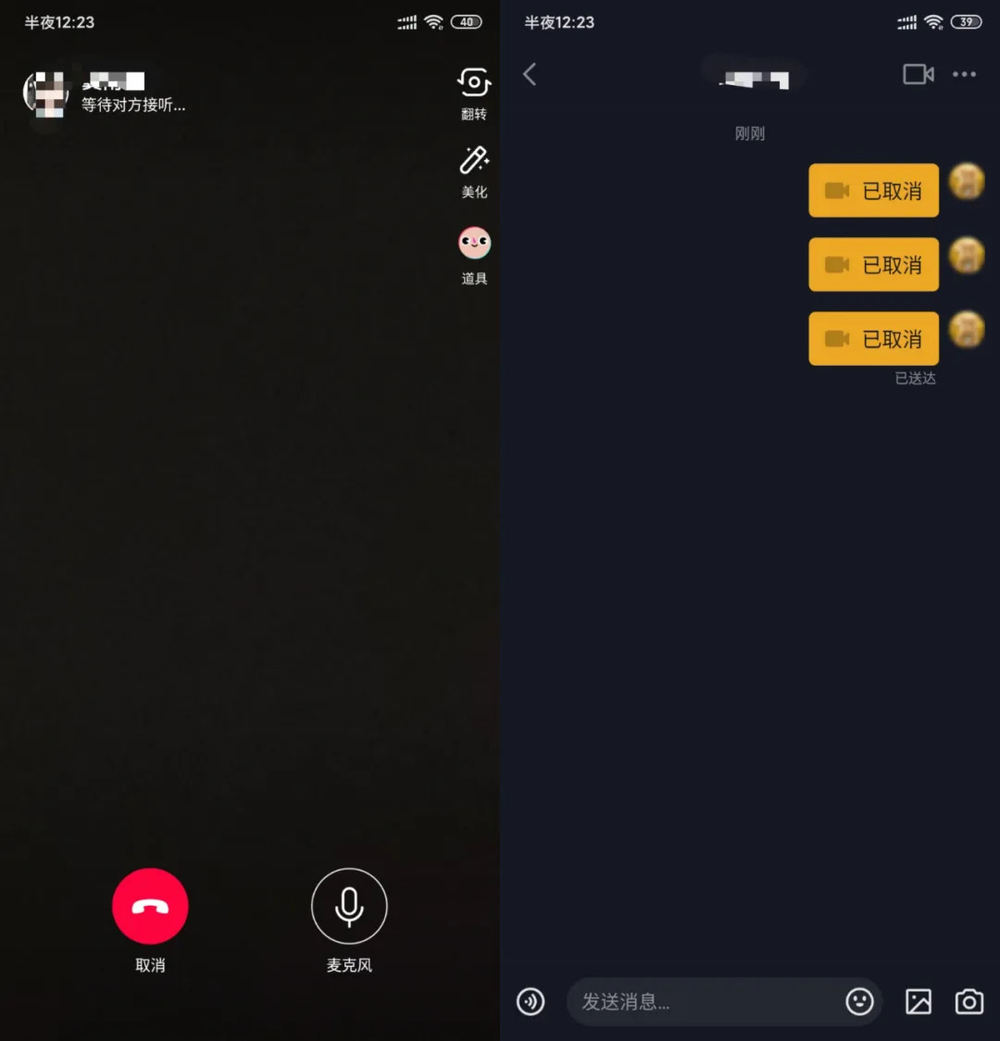Open the 道具 props stickers
This screenshot has width=1000, height=1041.
pos(474,243)
